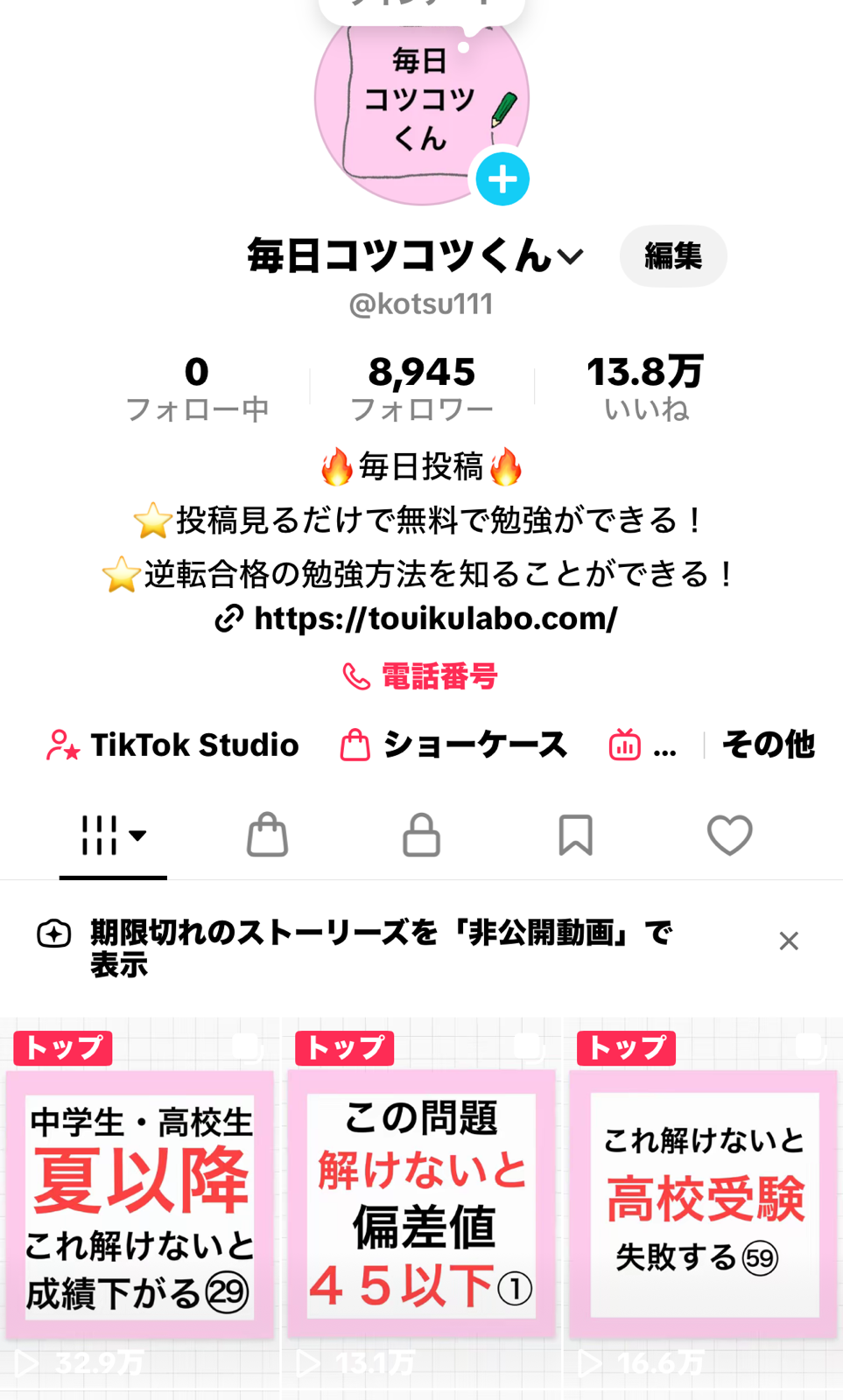Play the 偏差値45以下① video

421,1207
